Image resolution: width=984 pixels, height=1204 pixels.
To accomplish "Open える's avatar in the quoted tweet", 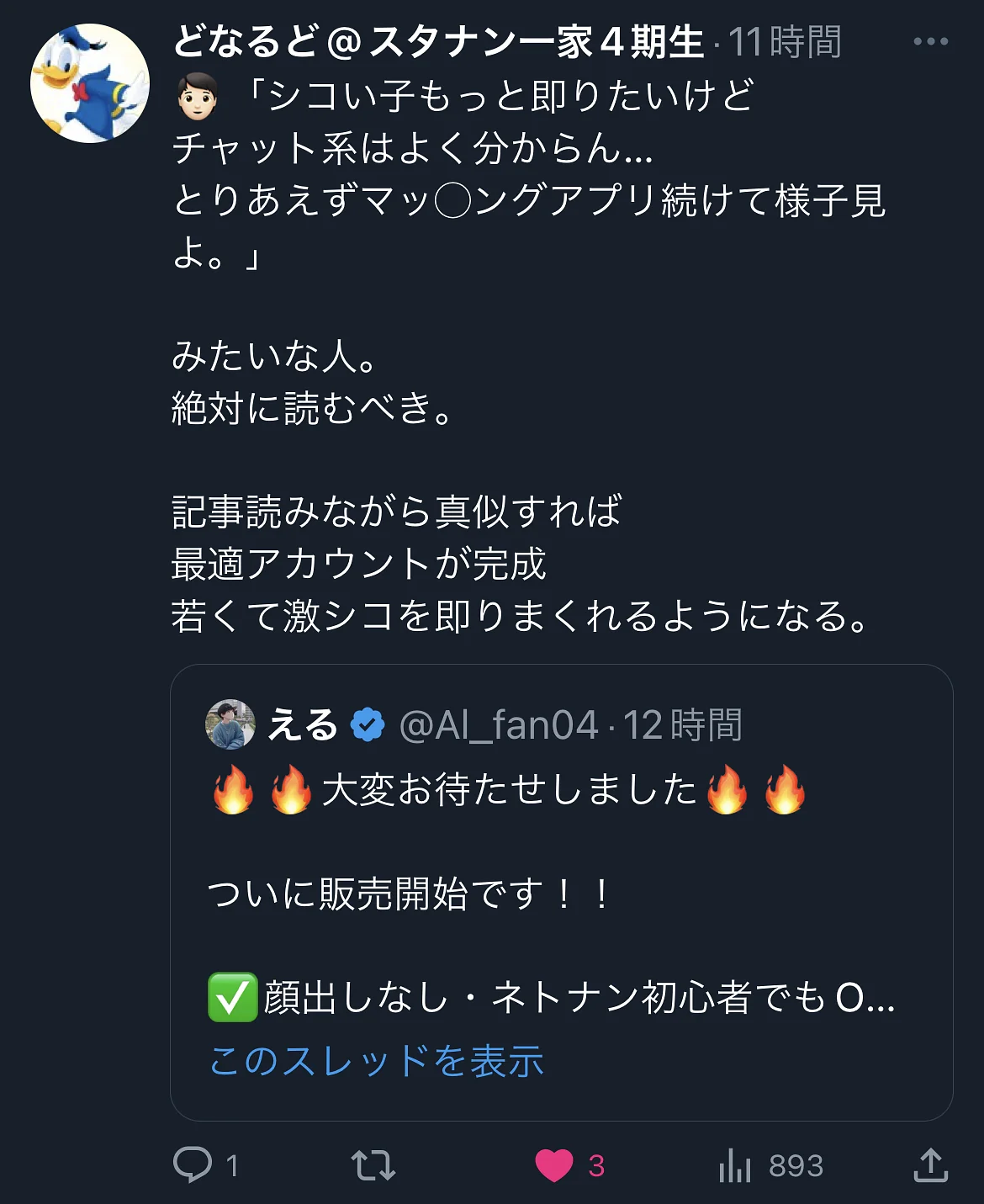I will click(x=230, y=724).
